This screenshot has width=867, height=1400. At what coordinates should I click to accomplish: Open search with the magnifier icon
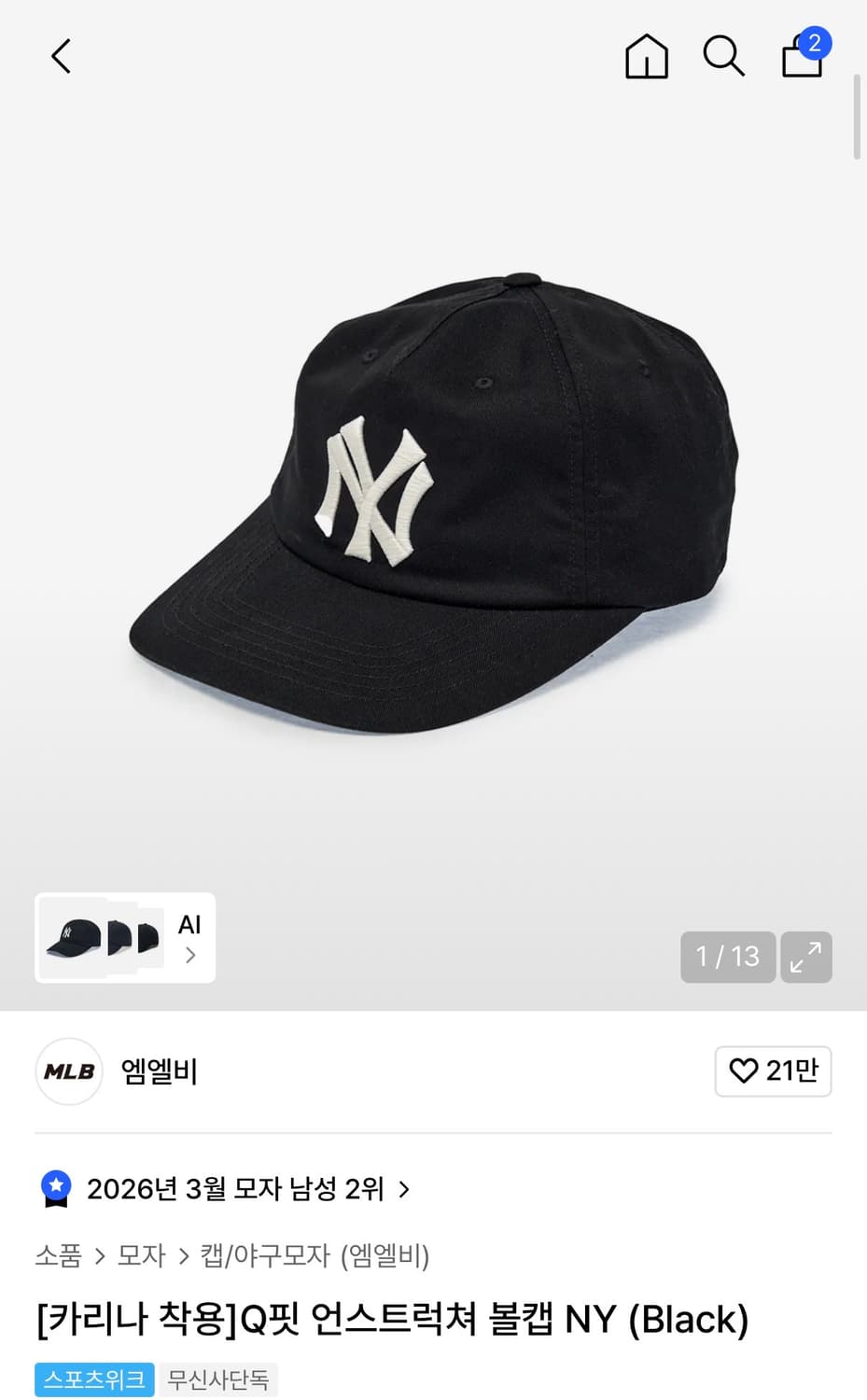[723, 57]
